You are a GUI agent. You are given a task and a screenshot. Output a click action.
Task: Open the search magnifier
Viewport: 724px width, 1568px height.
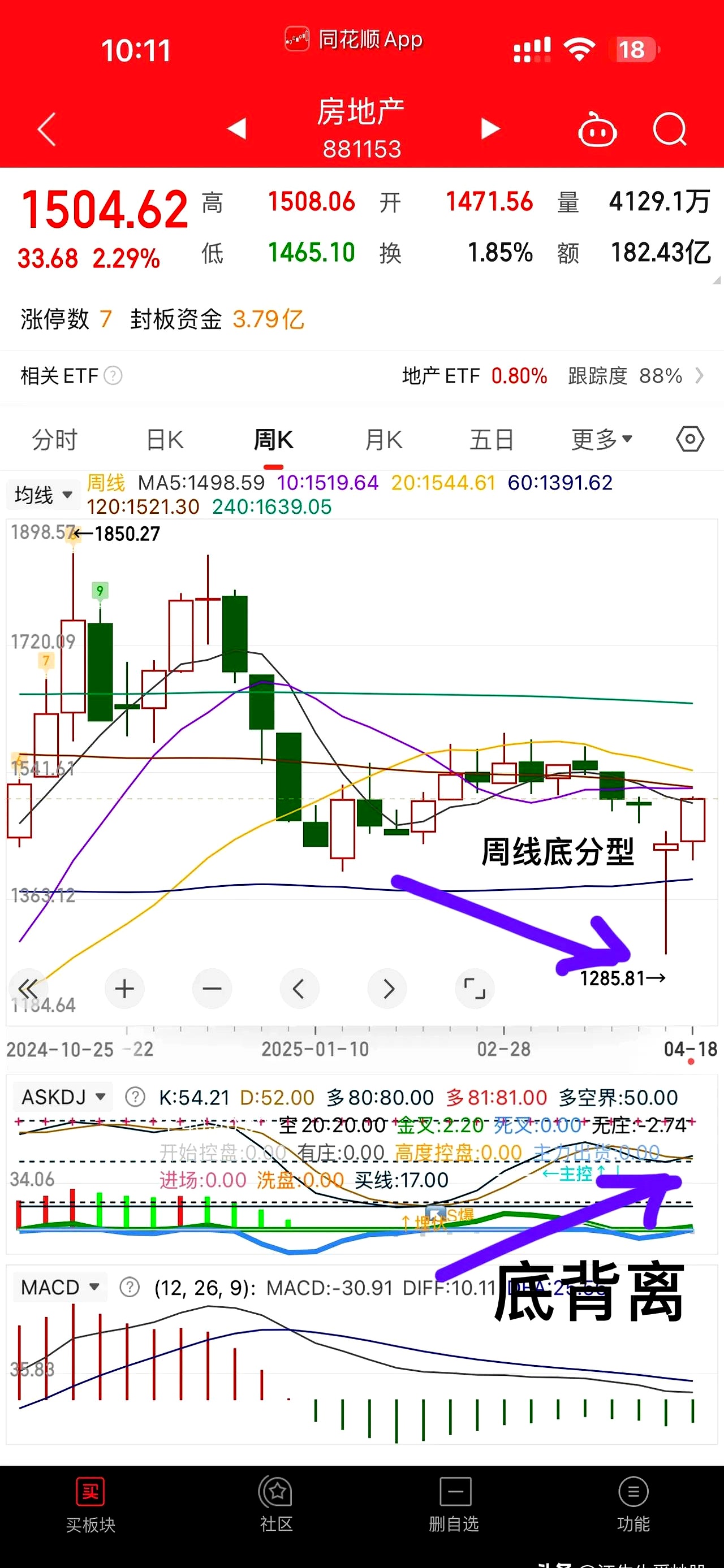click(x=670, y=129)
